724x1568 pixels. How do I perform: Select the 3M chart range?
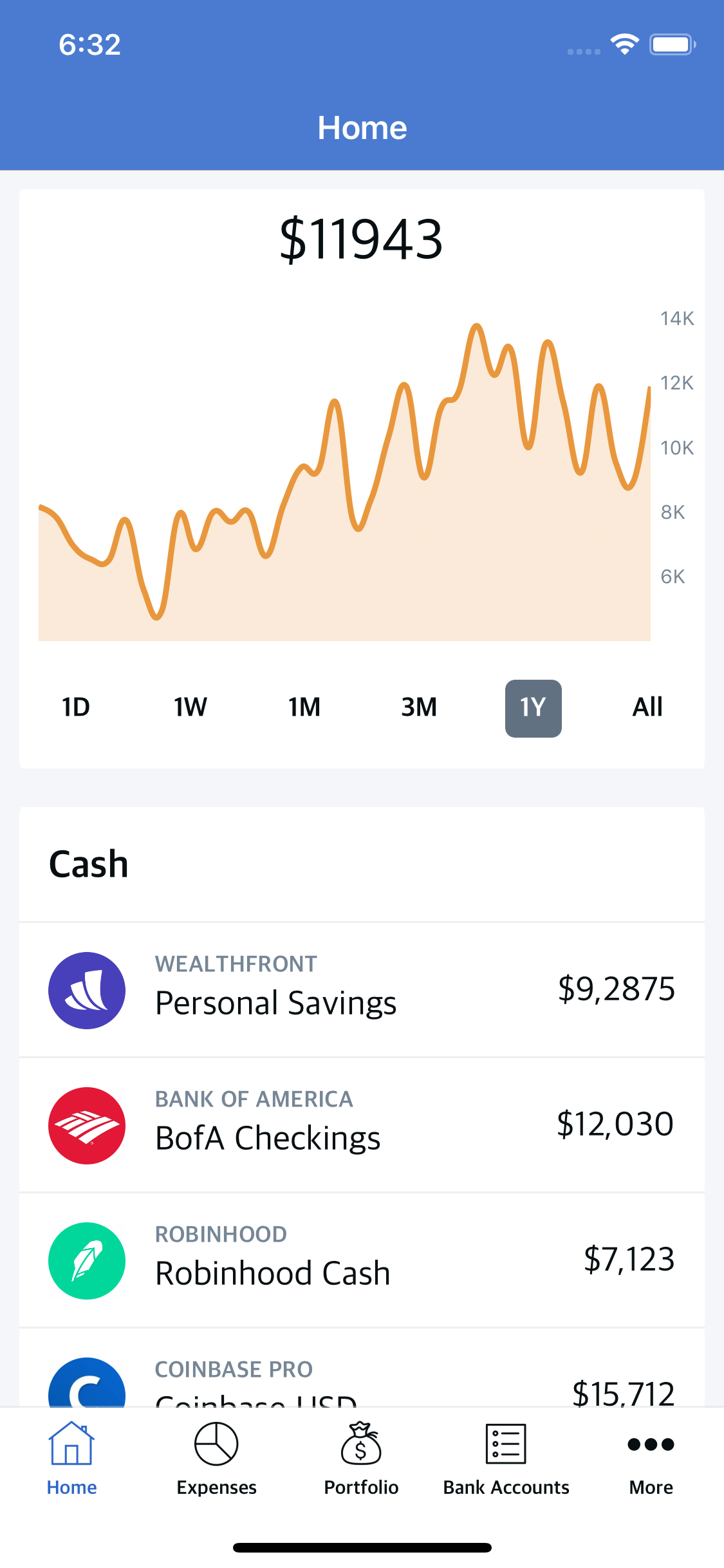[x=419, y=707]
